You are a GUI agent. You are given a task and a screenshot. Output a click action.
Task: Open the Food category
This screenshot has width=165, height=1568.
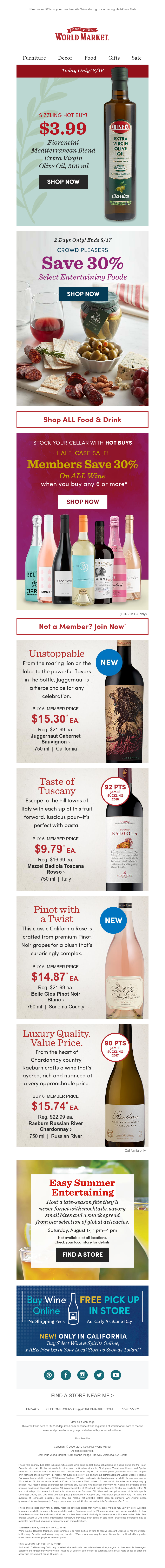pyautogui.click(x=90, y=58)
